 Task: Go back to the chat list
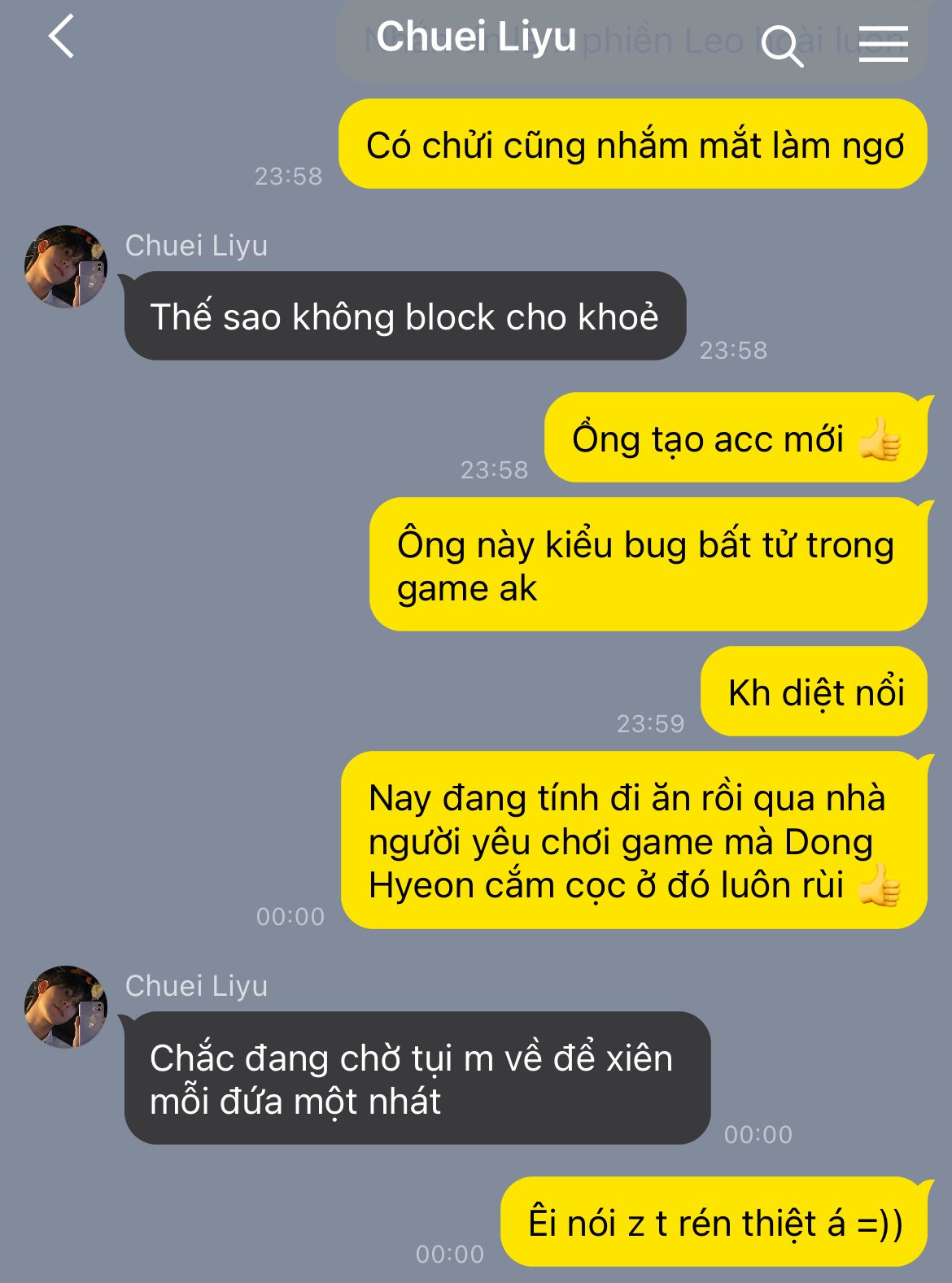click(61, 37)
